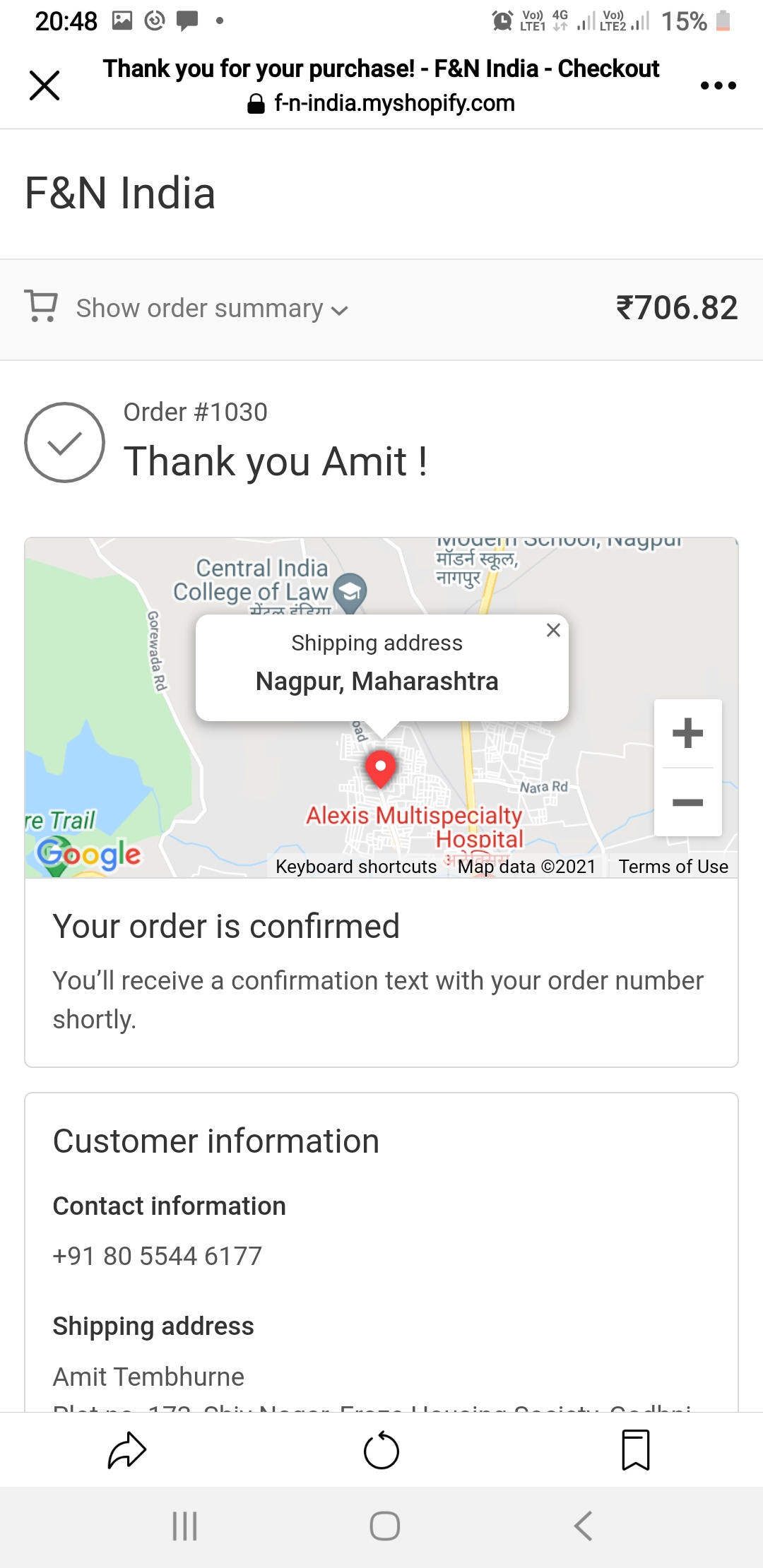This screenshot has width=763, height=1568.
Task: Reload the order confirmation page
Action: [381, 1450]
